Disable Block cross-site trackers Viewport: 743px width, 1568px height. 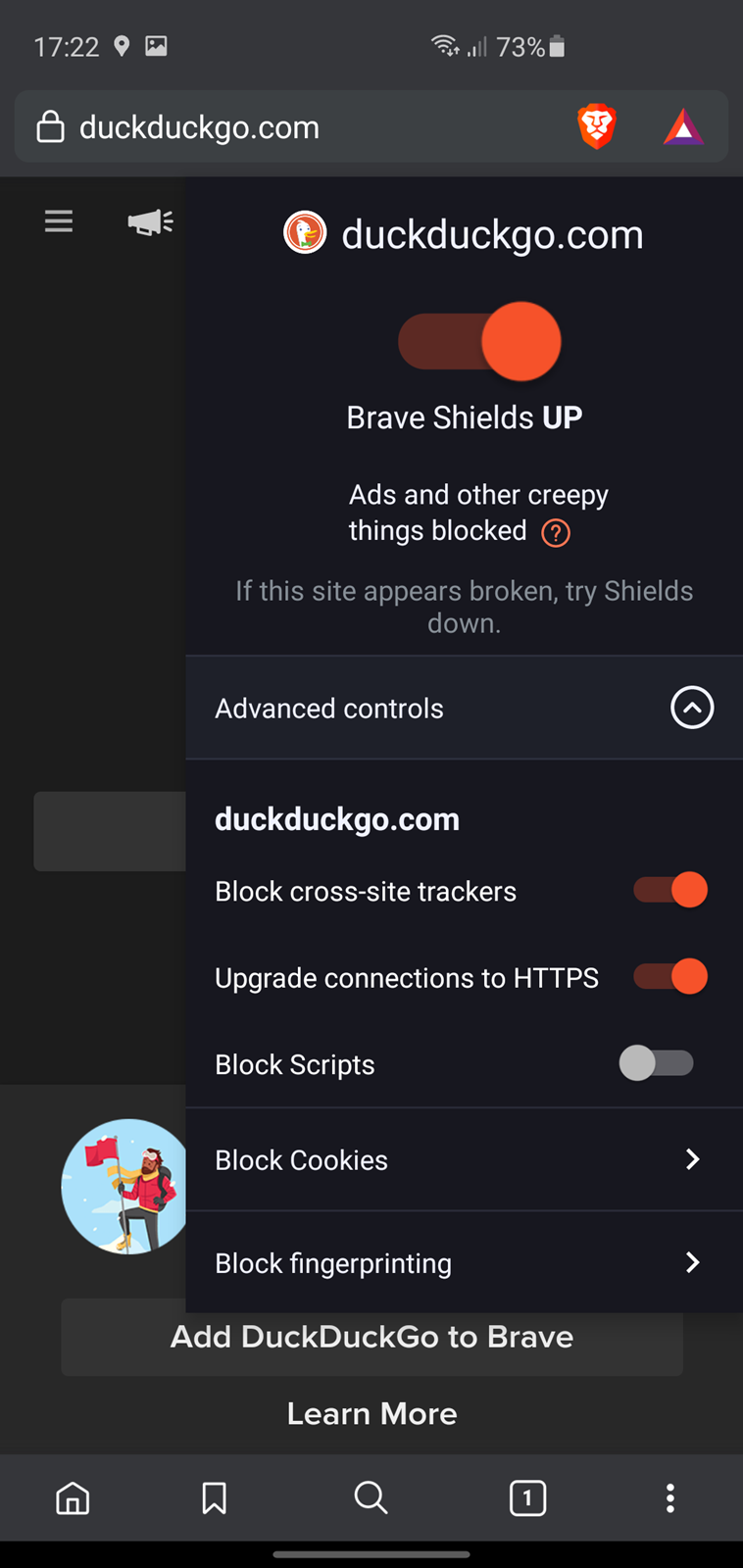[670, 890]
